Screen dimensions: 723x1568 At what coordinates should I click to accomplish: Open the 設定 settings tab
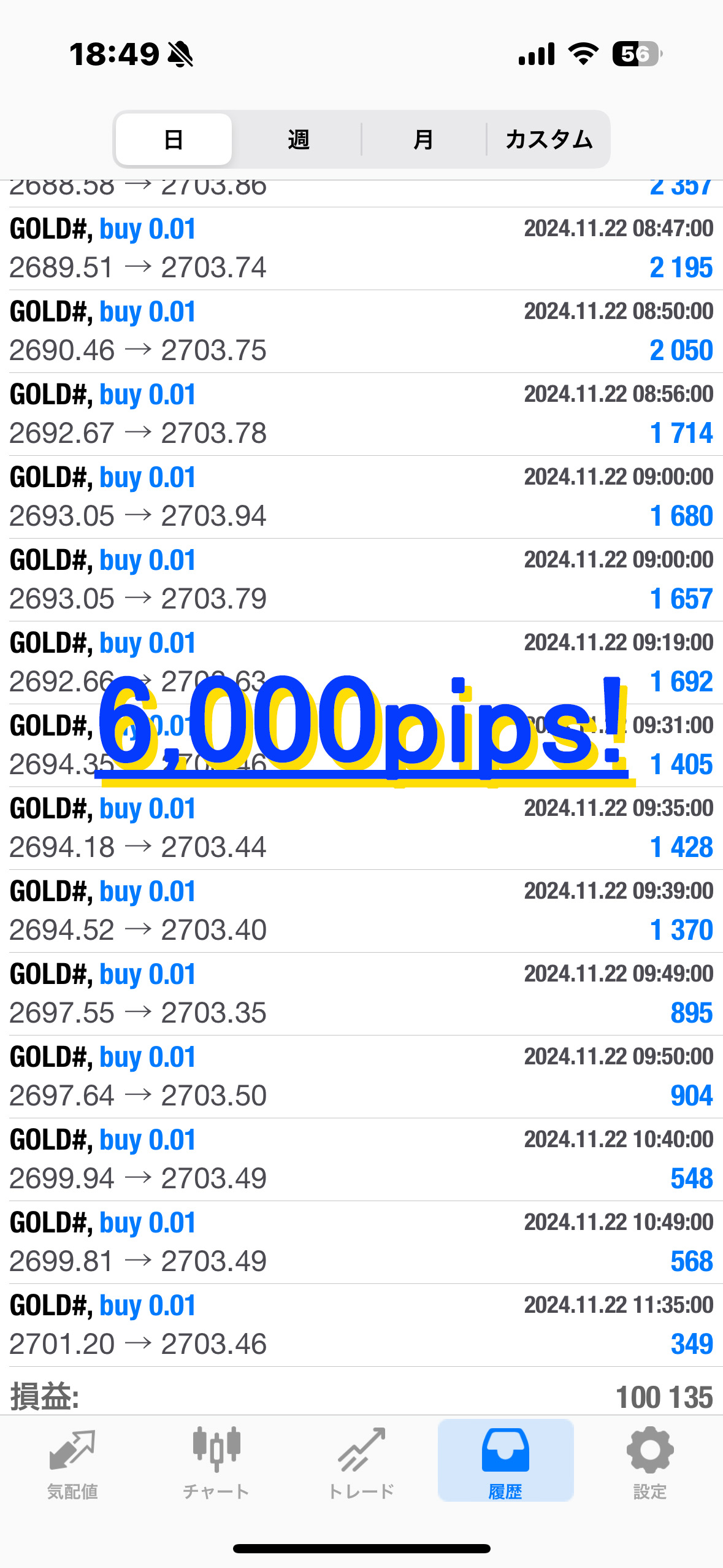[650, 1462]
